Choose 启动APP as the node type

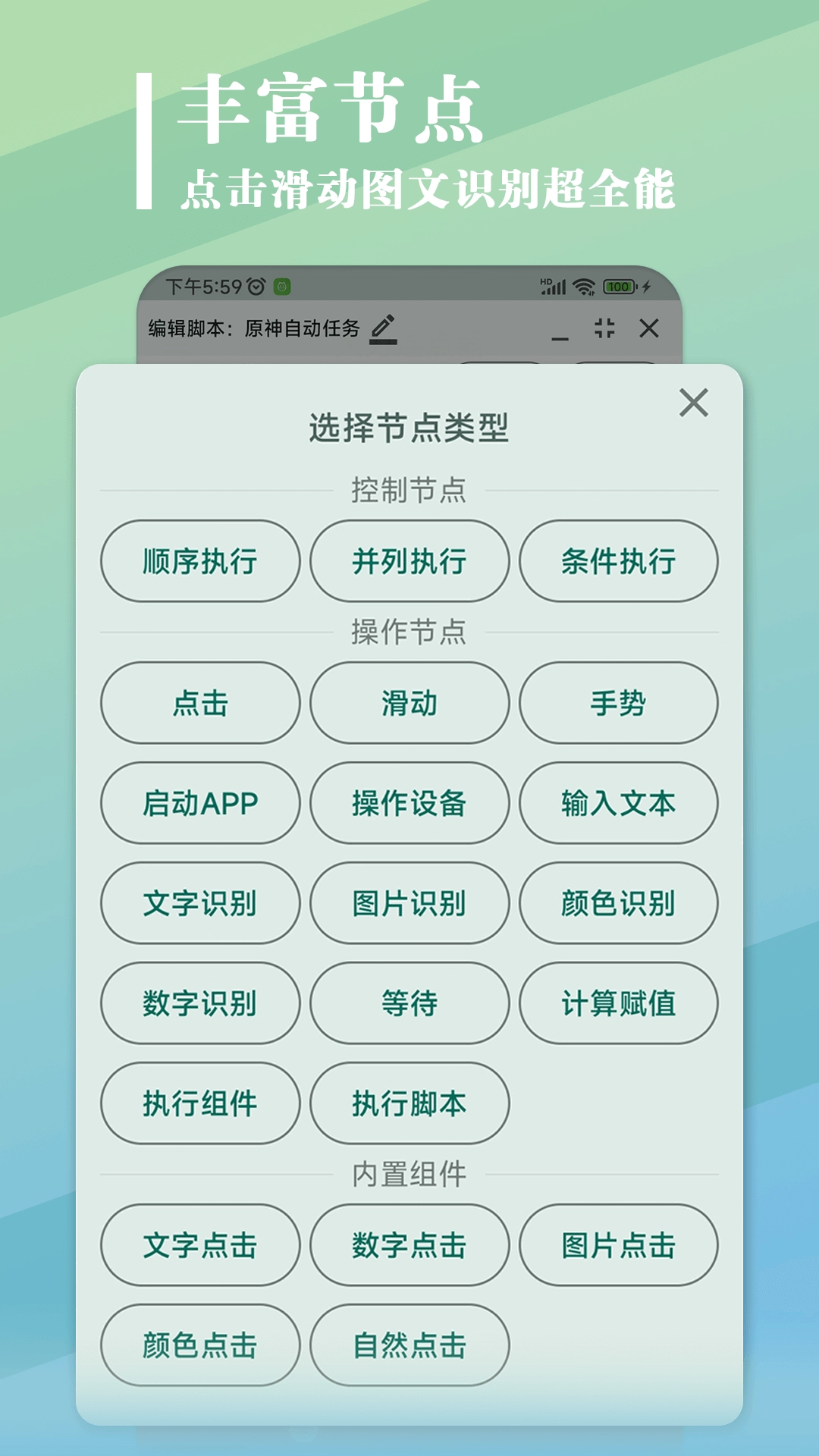(199, 804)
